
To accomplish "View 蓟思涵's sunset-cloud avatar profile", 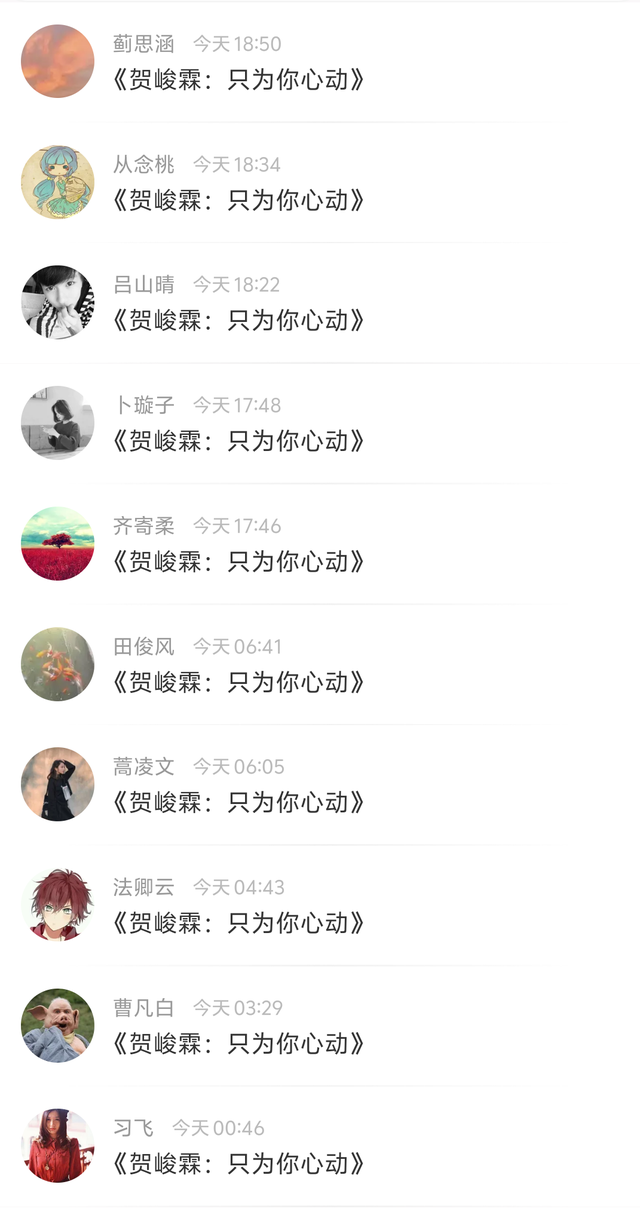I will pyautogui.click(x=58, y=61).
